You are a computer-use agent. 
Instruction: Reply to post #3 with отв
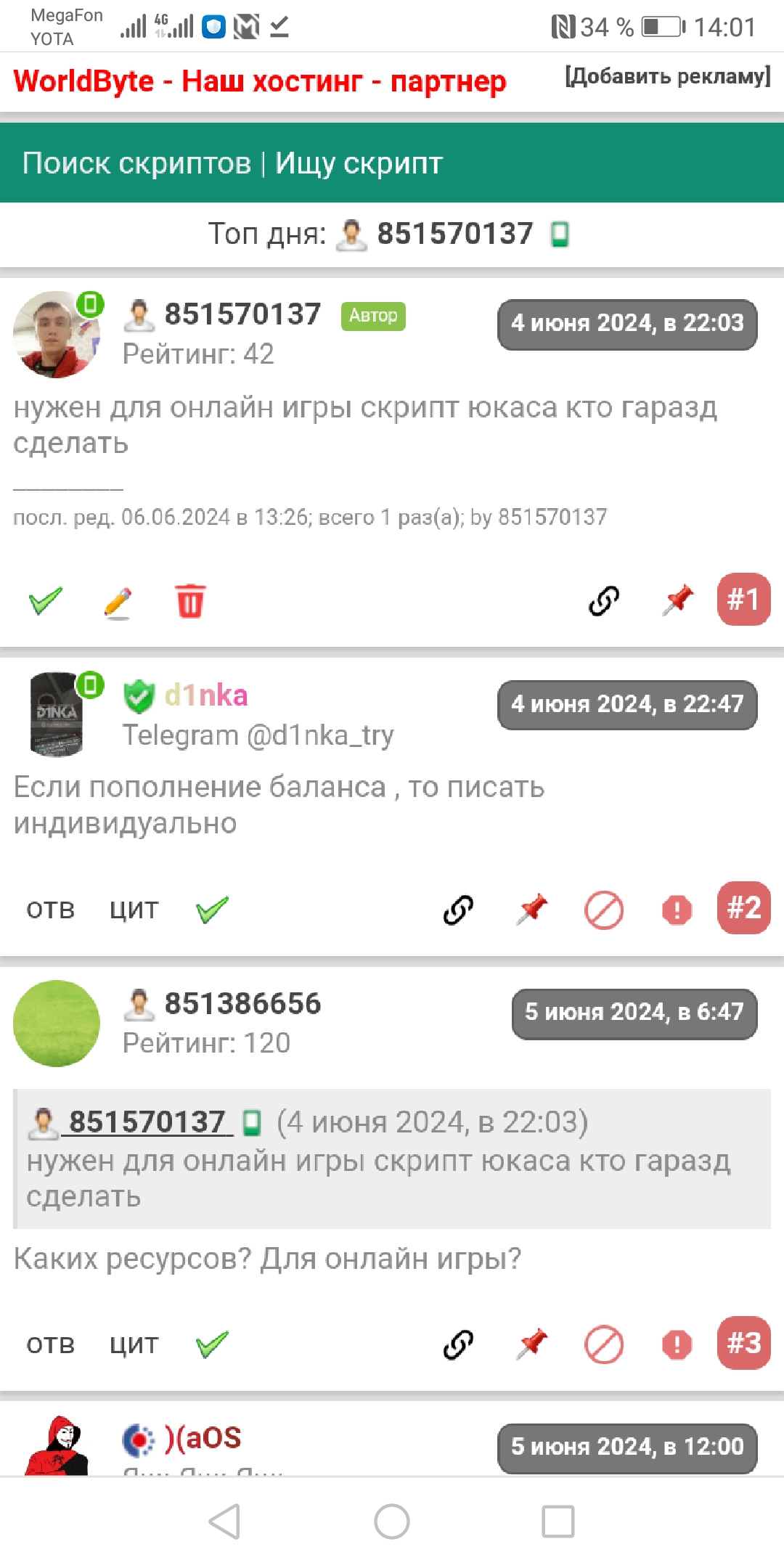click(51, 1344)
